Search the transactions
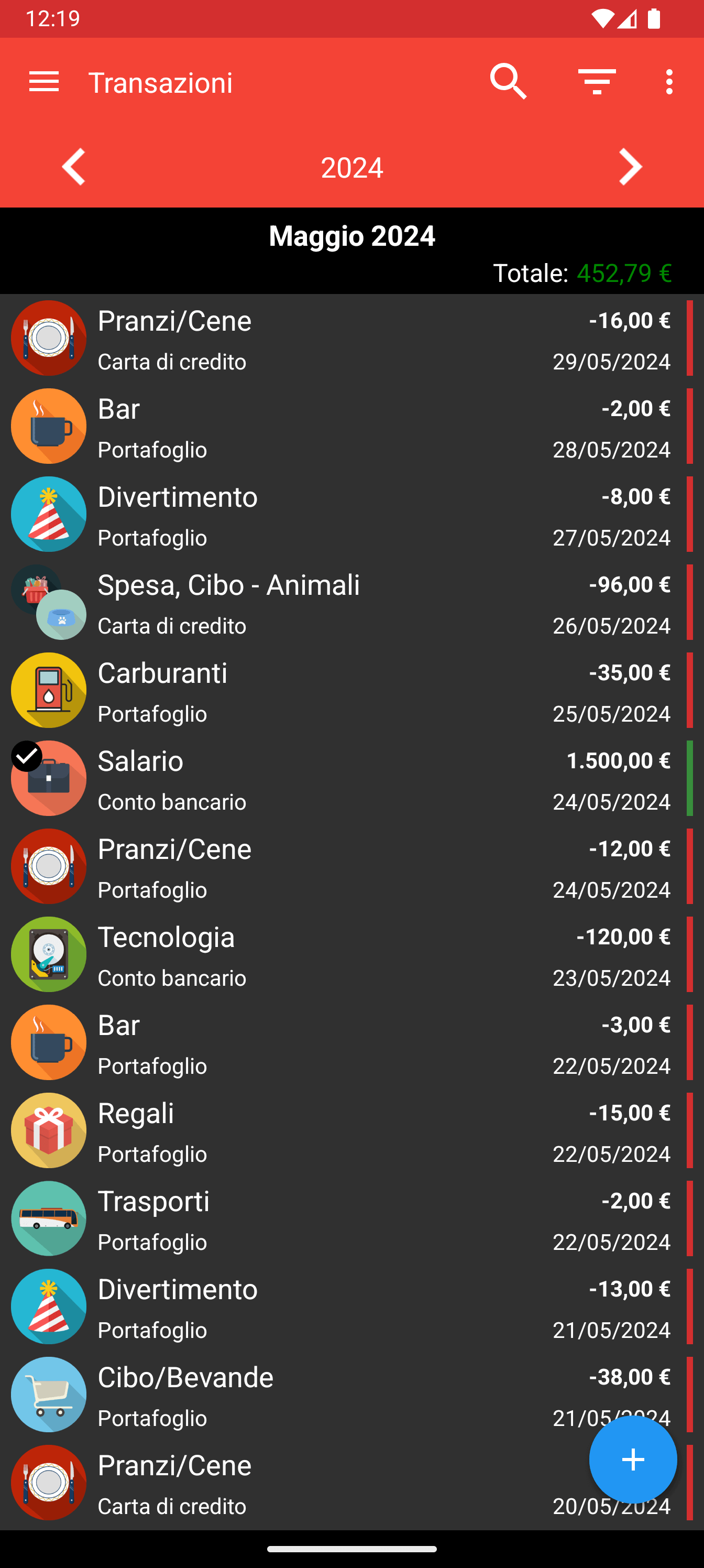Image resolution: width=704 pixels, height=1568 pixels. pyautogui.click(x=508, y=82)
